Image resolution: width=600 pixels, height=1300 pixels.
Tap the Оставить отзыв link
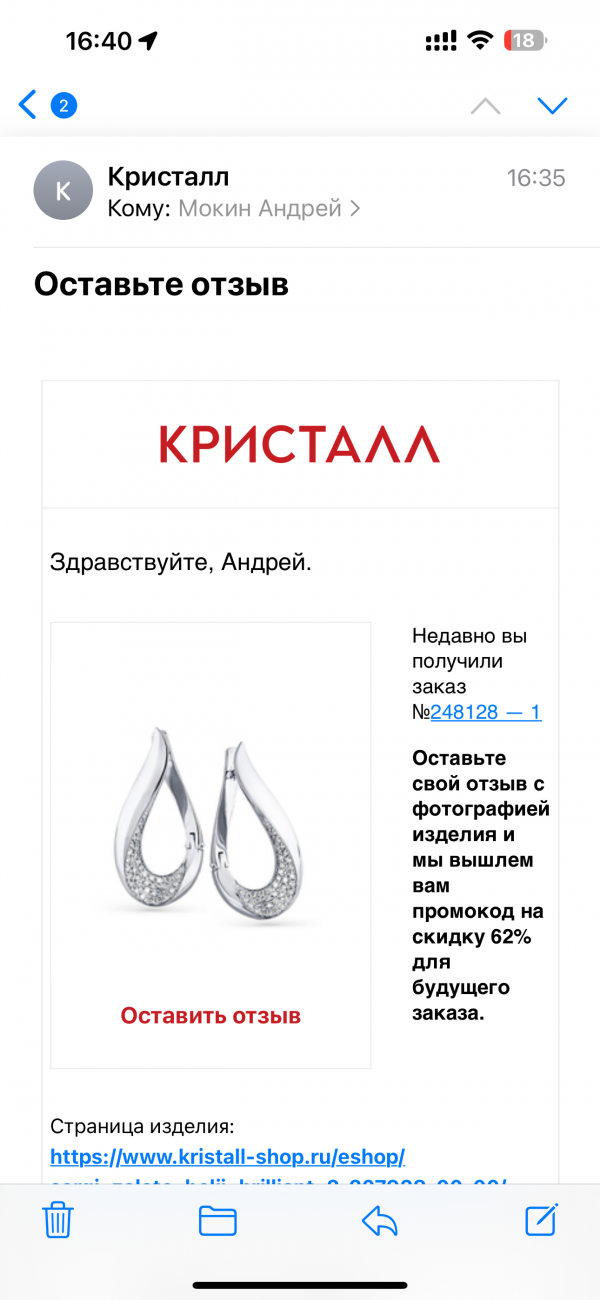tap(211, 1015)
